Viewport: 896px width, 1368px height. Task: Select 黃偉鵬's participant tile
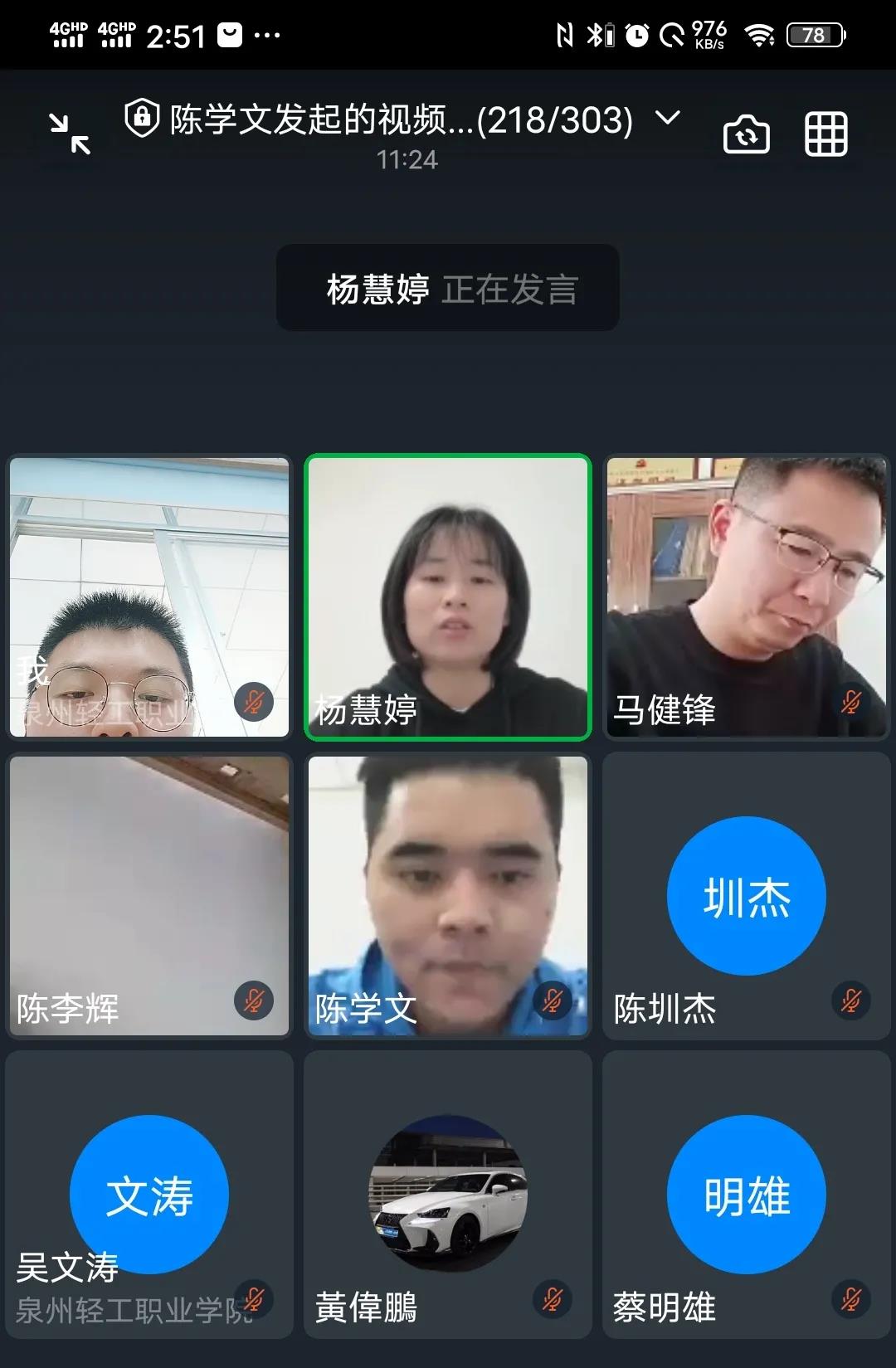click(448, 1195)
